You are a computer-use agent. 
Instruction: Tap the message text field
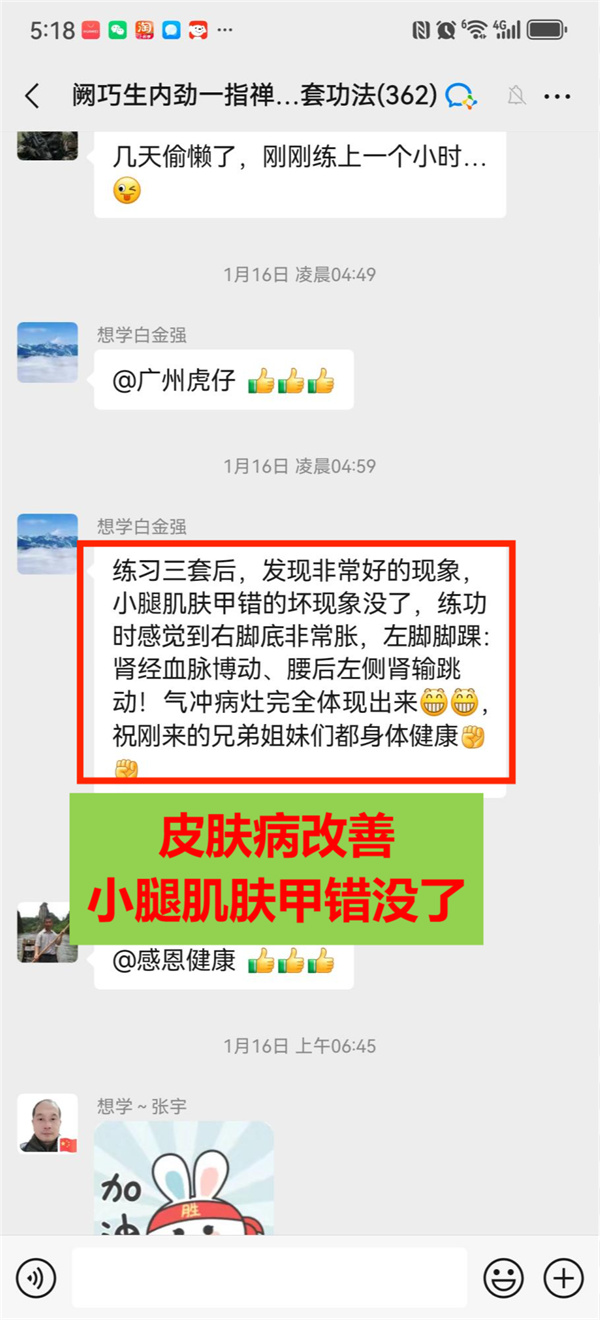[270, 1277]
